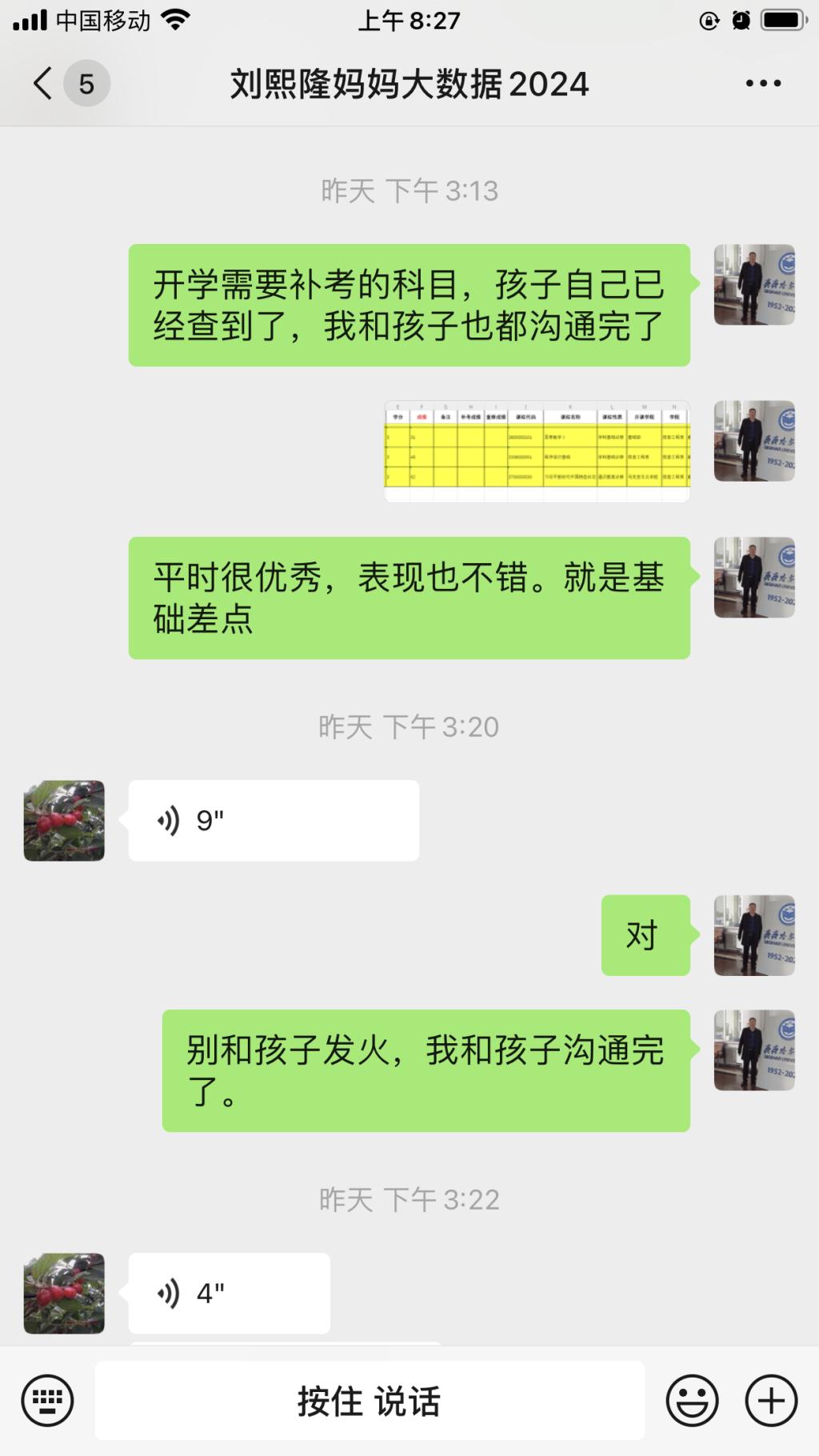
Task: Go back to the chat list
Action: pos(44,83)
